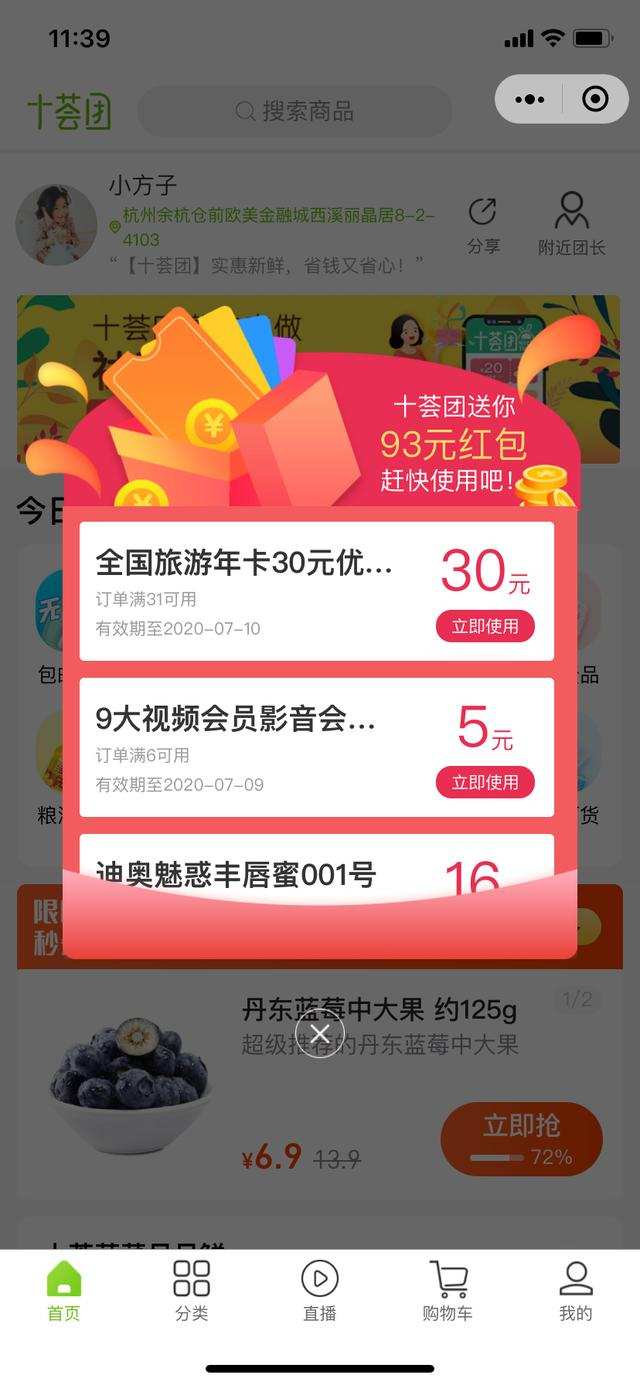Go to the 我的 profile tab
The height and width of the screenshot is (1385, 640).
[575, 1290]
